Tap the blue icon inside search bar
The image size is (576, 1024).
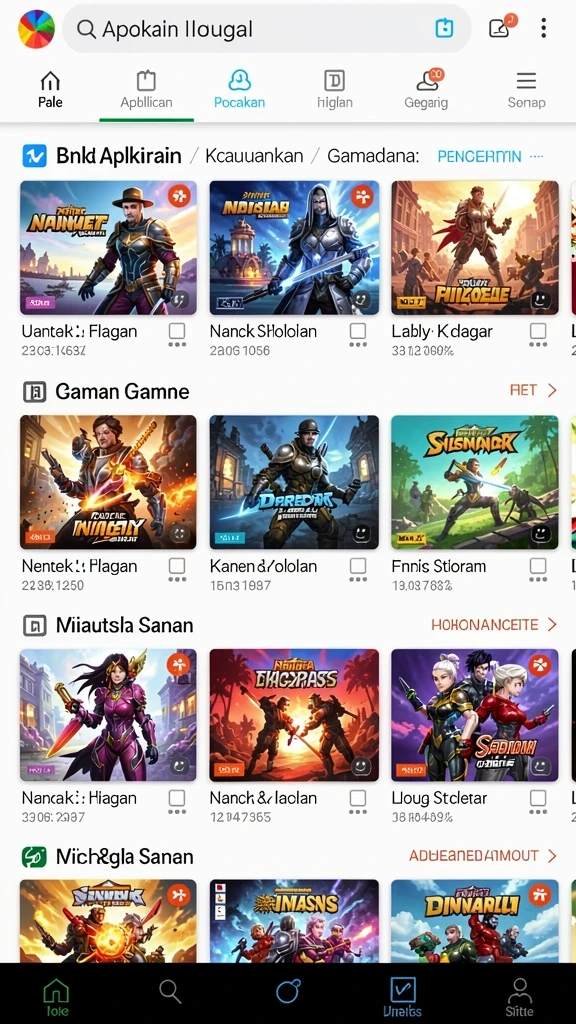444,28
